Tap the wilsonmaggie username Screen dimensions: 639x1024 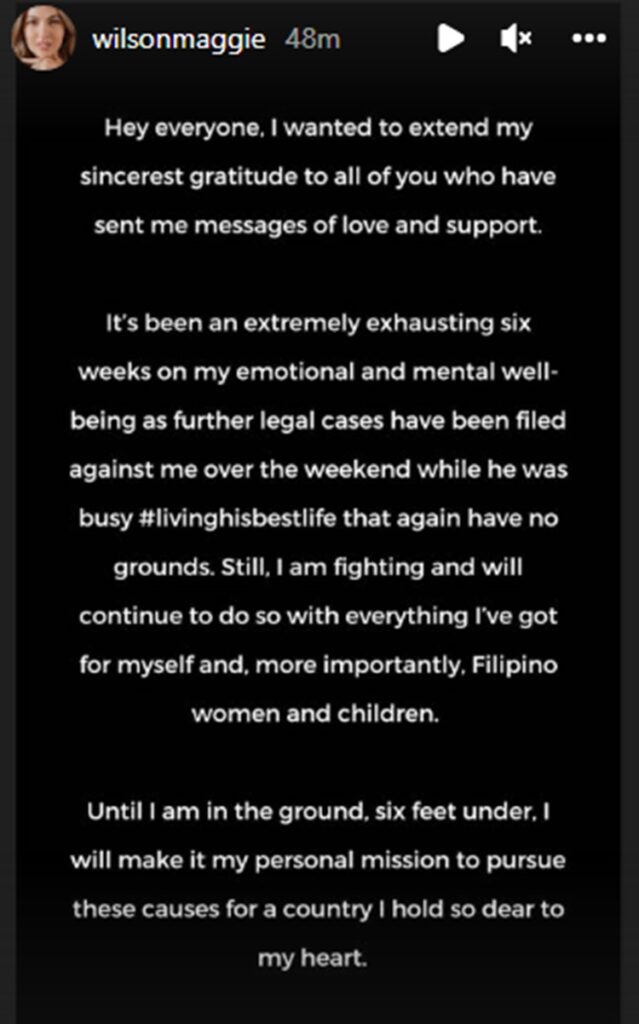pos(178,39)
